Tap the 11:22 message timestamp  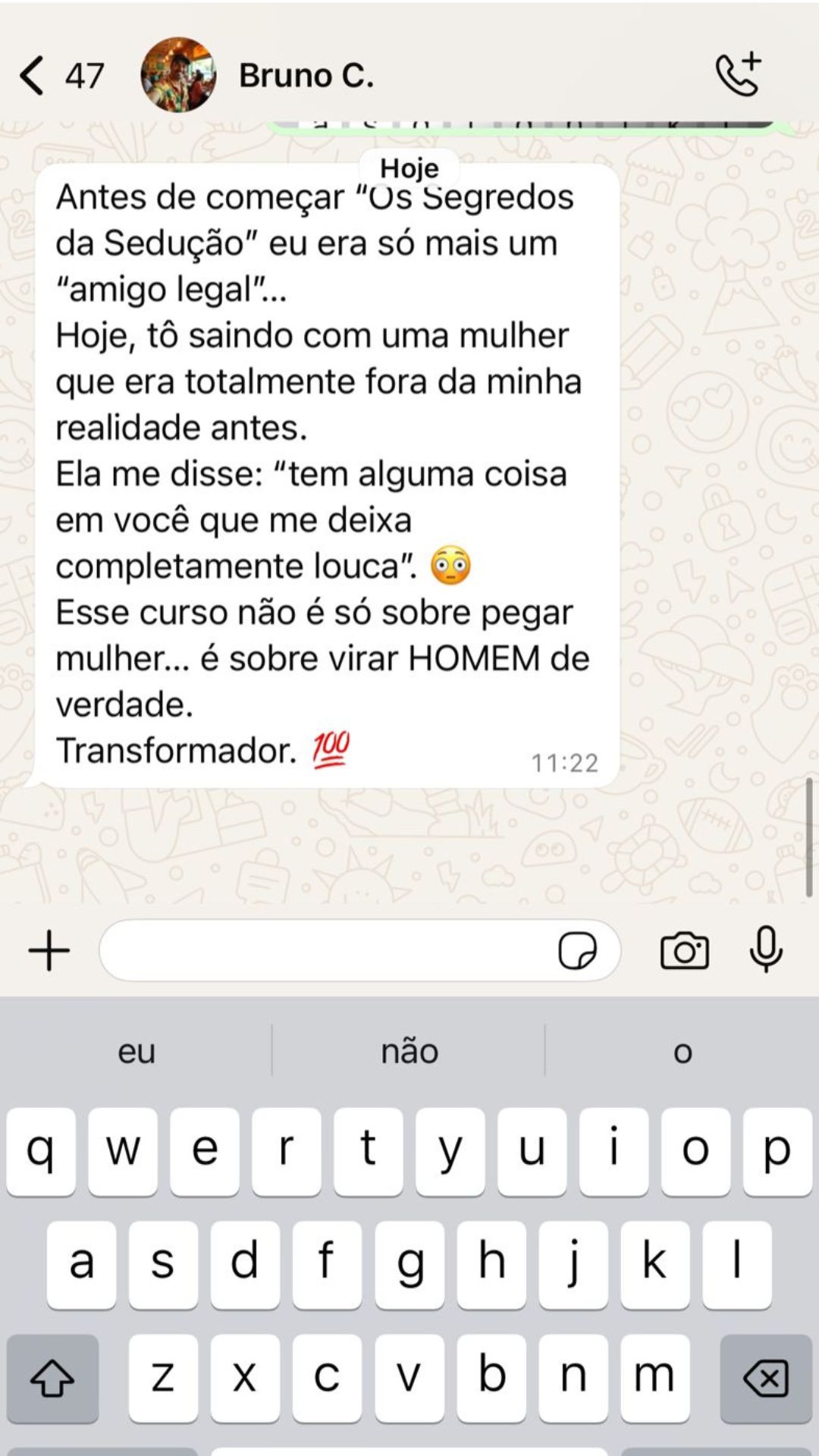(x=565, y=763)
